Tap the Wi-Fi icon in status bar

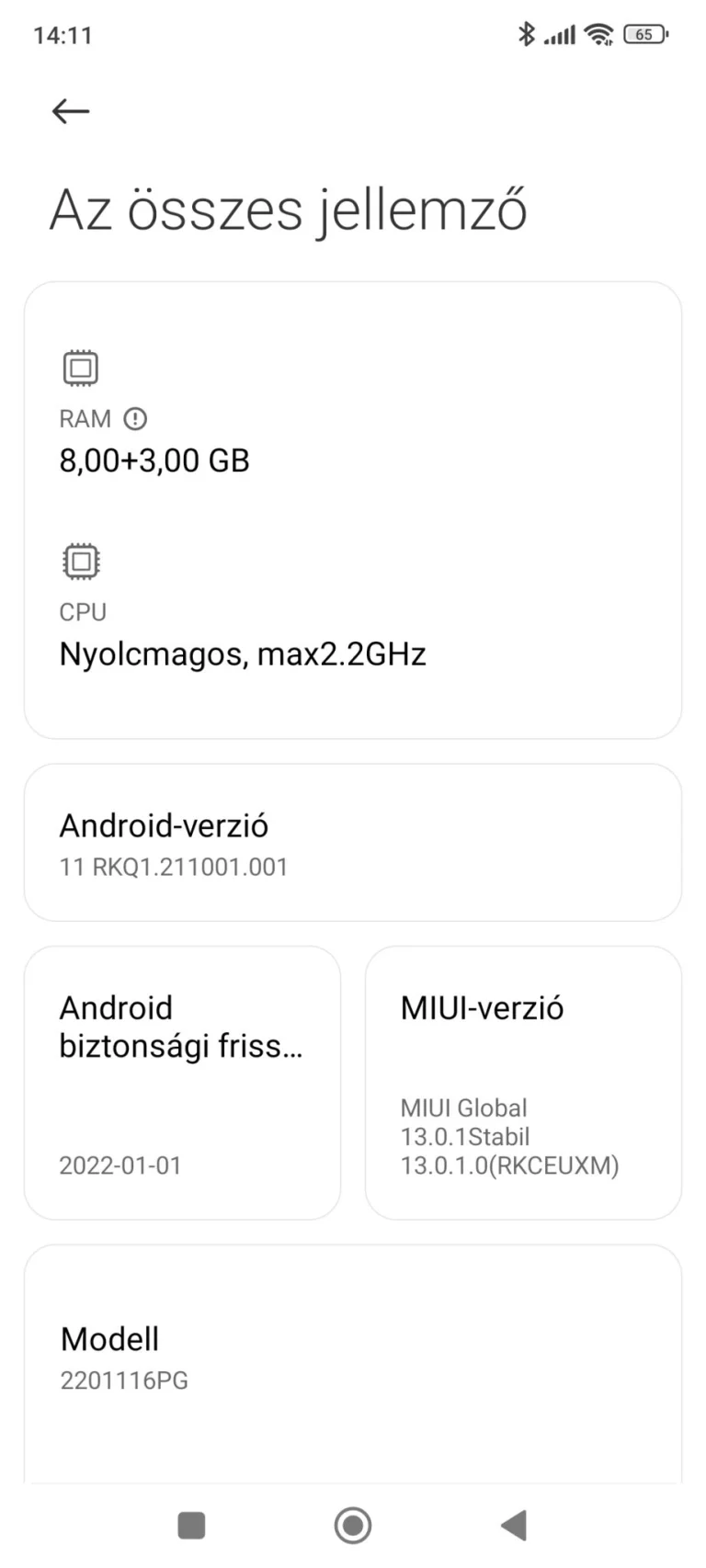pos(598,34)
